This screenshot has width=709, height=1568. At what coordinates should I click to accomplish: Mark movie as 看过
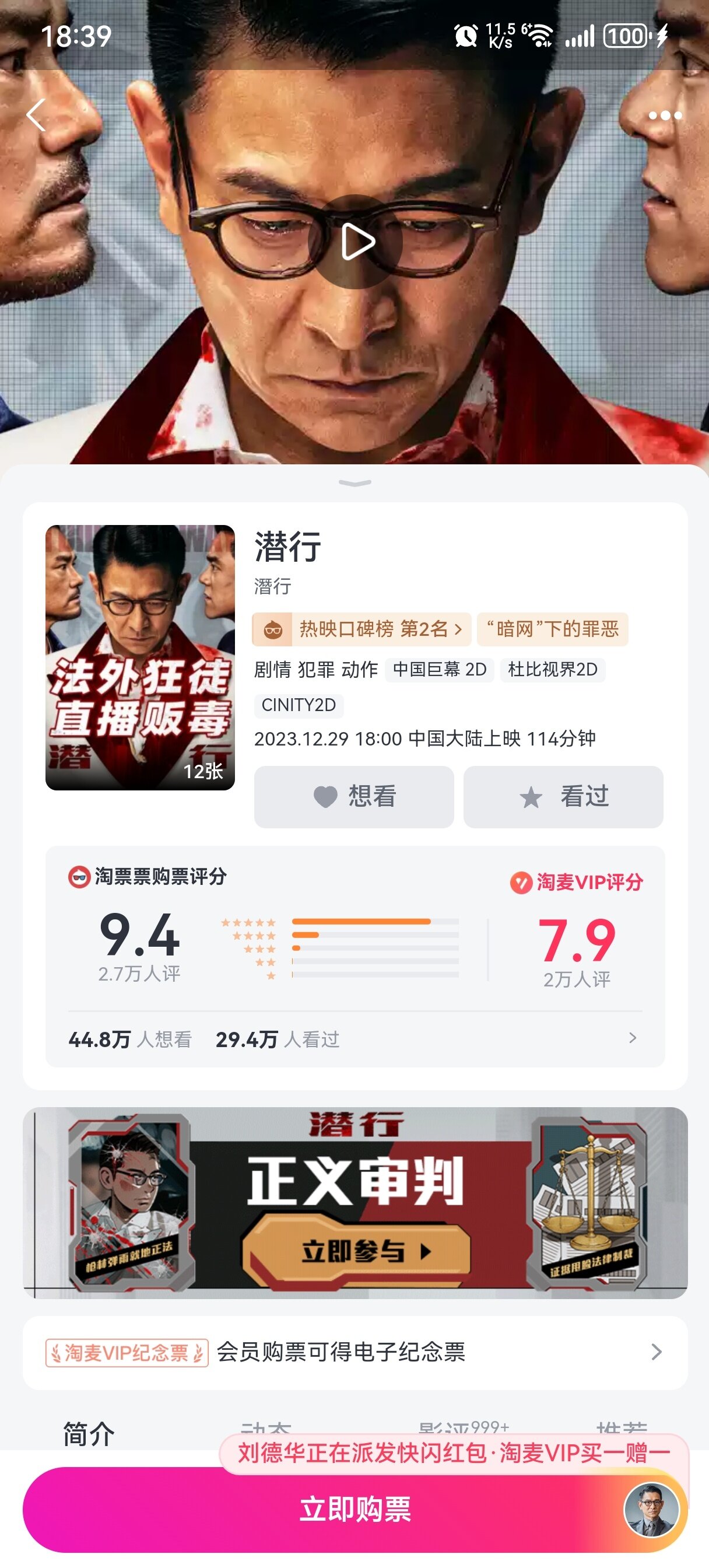[563, 796]
